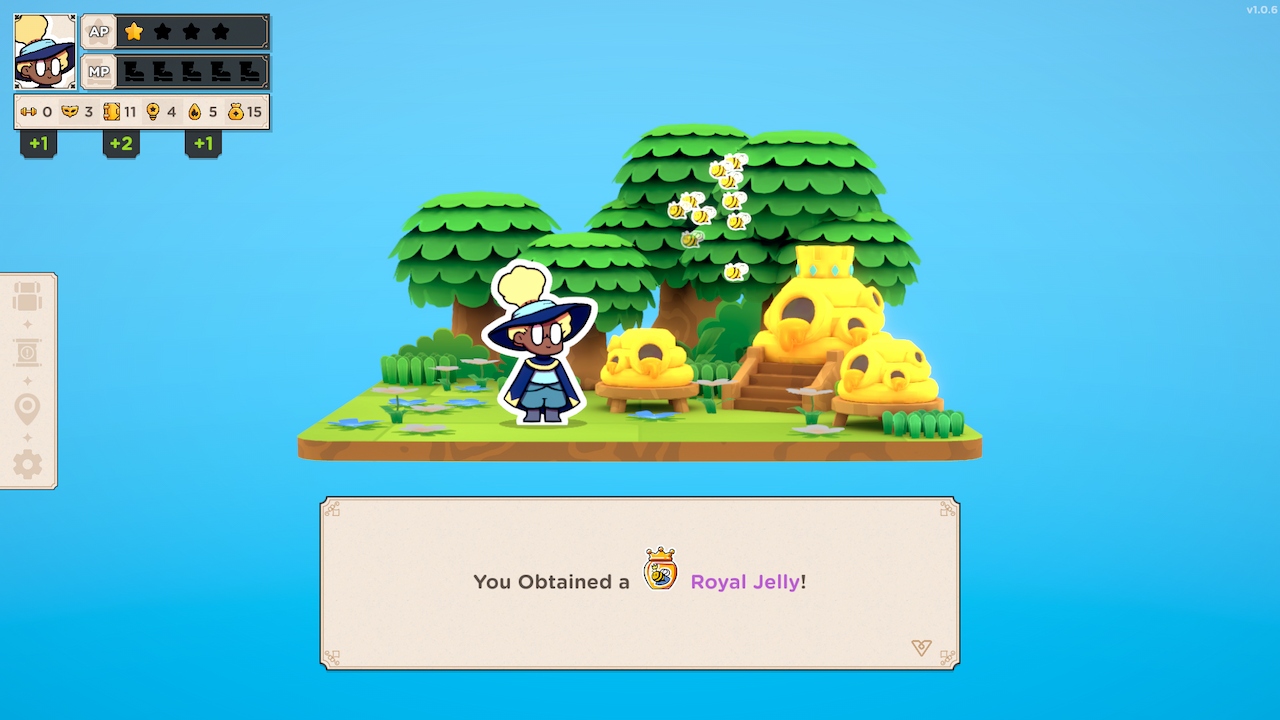Open the quest scroll
Screen dimensions: 1280x720
(x=27, y=352)
